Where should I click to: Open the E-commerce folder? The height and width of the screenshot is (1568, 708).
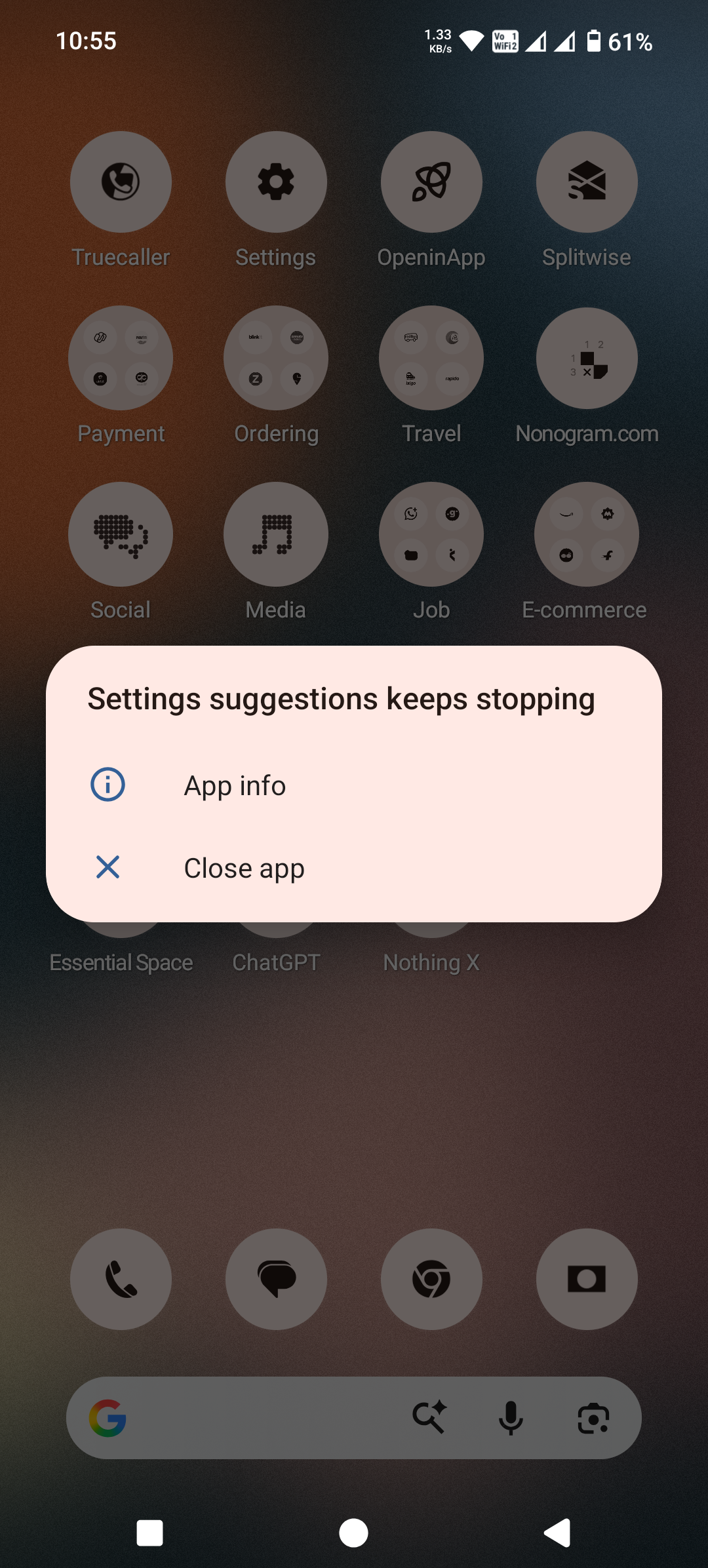tap(587, 534)
